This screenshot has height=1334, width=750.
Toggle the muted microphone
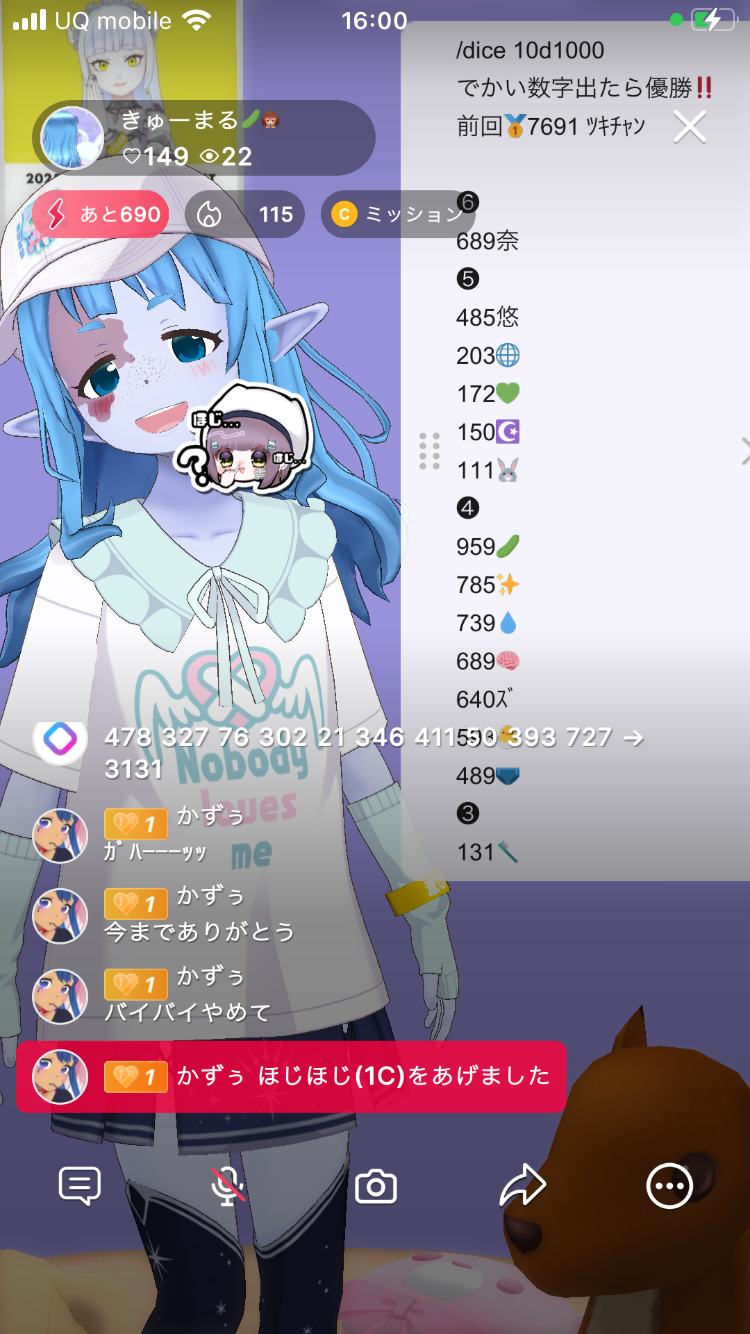[x=228, y=1187]
